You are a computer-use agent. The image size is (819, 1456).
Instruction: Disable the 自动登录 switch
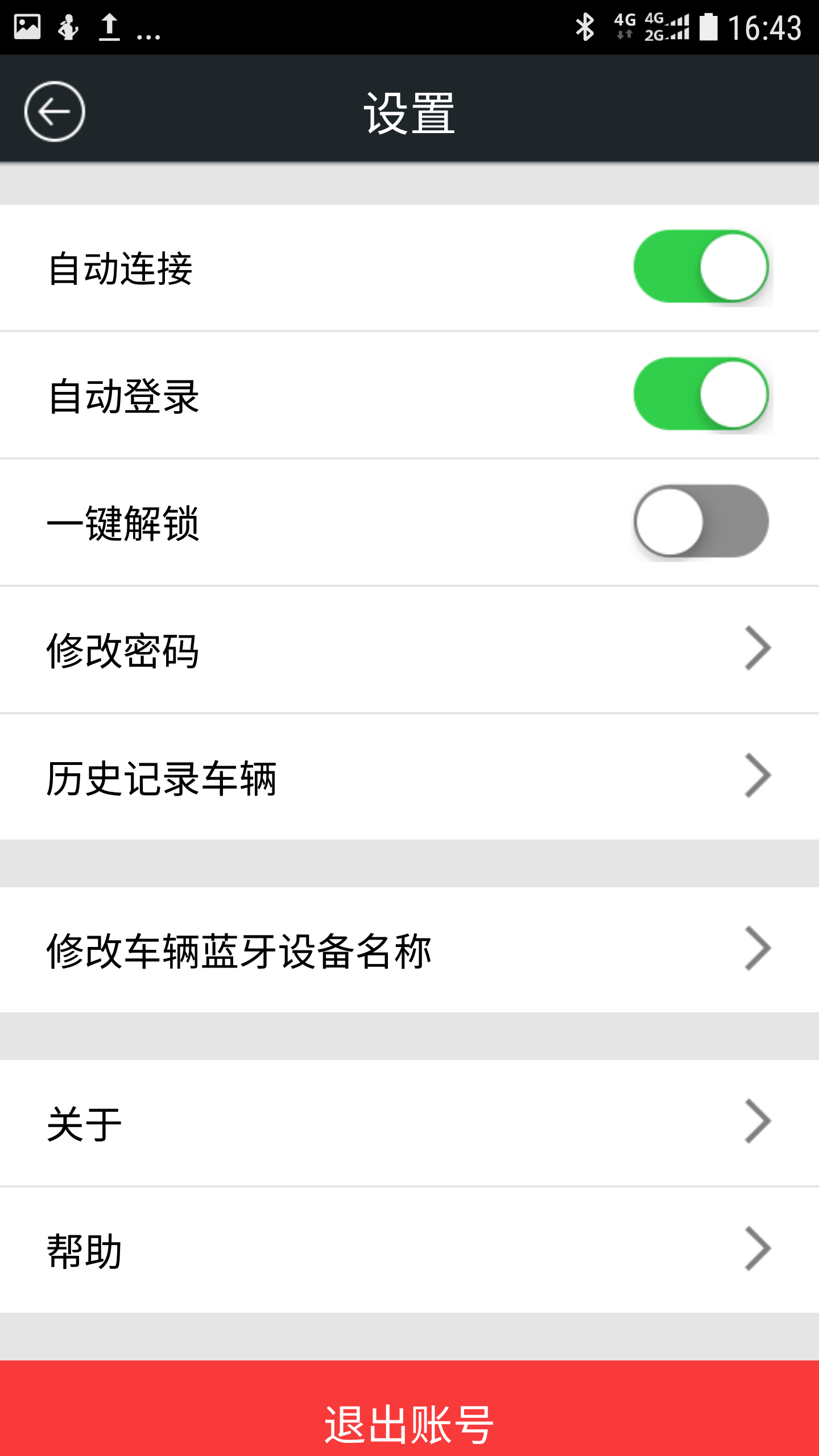[x=702, y=394]
